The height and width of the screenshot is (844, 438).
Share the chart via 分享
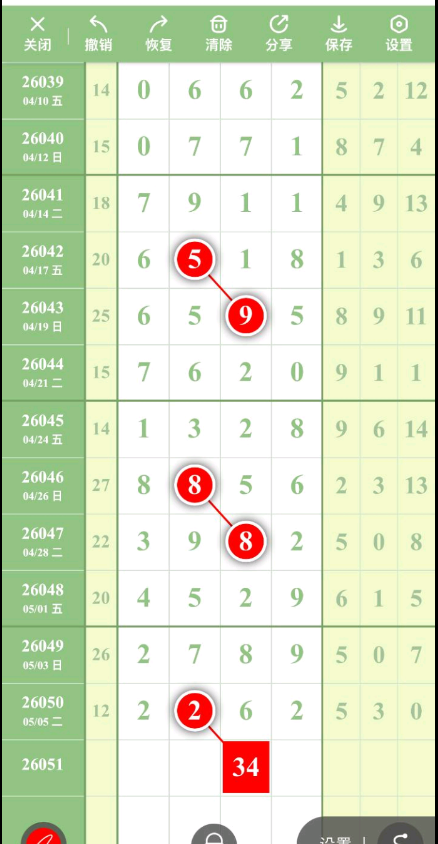coord(279,33)
